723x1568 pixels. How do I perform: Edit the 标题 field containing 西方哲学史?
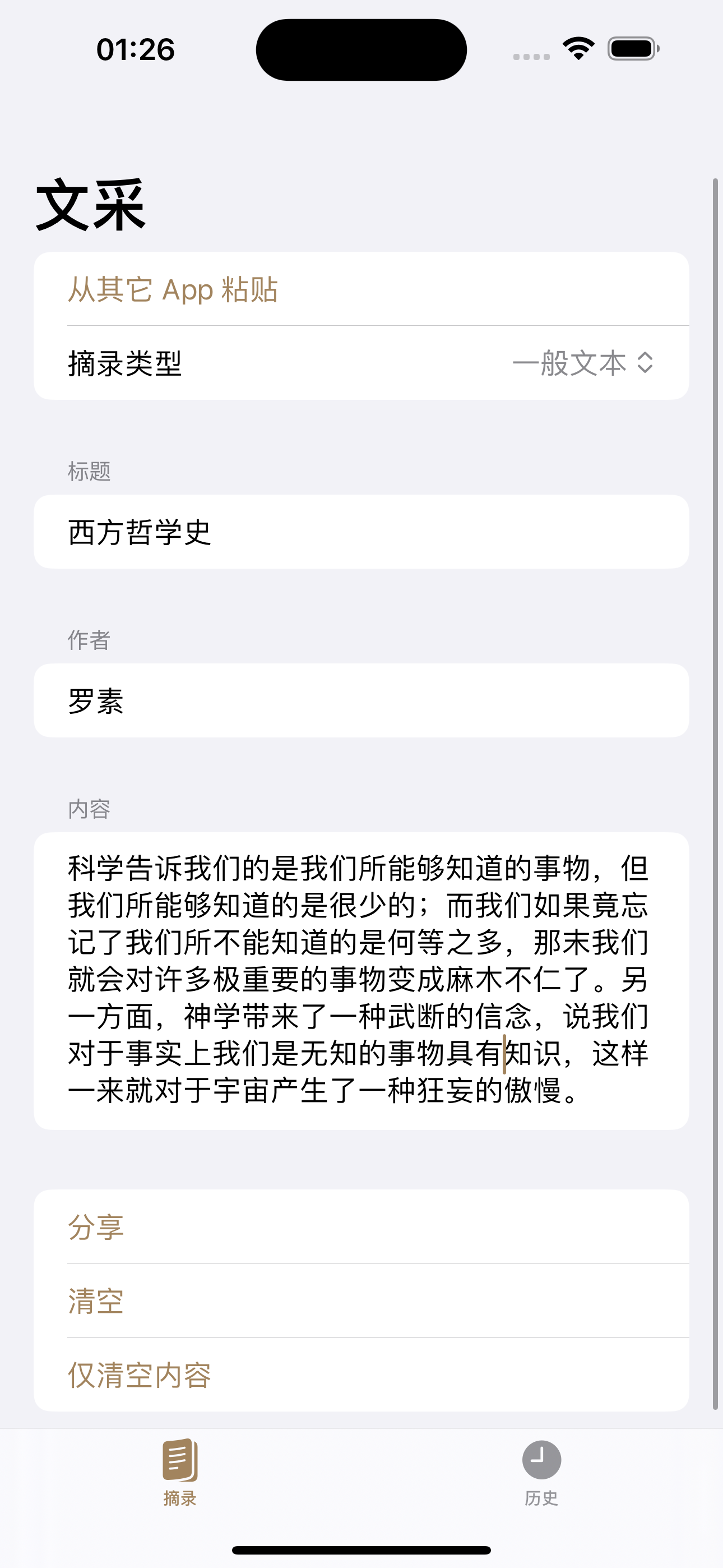pos(360,532)
